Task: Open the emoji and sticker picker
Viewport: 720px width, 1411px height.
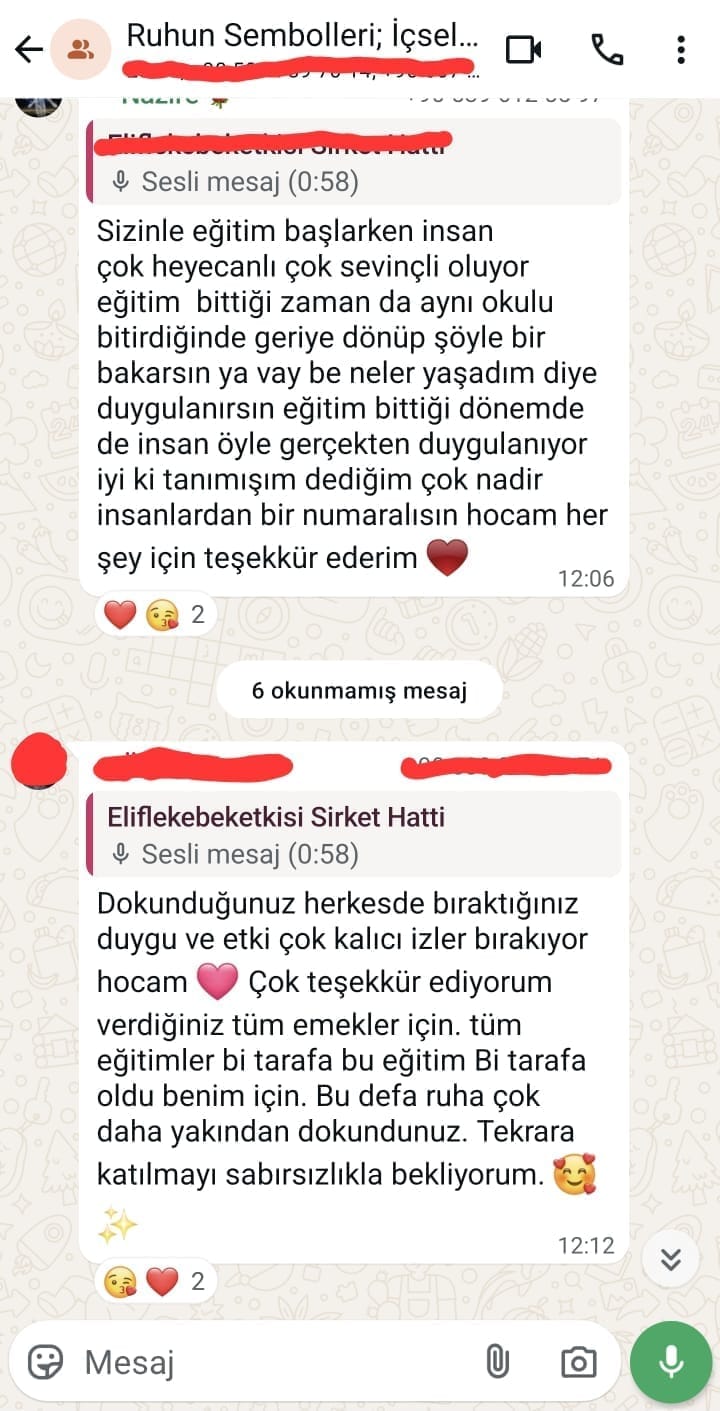Action: [x=45, y=1361]
